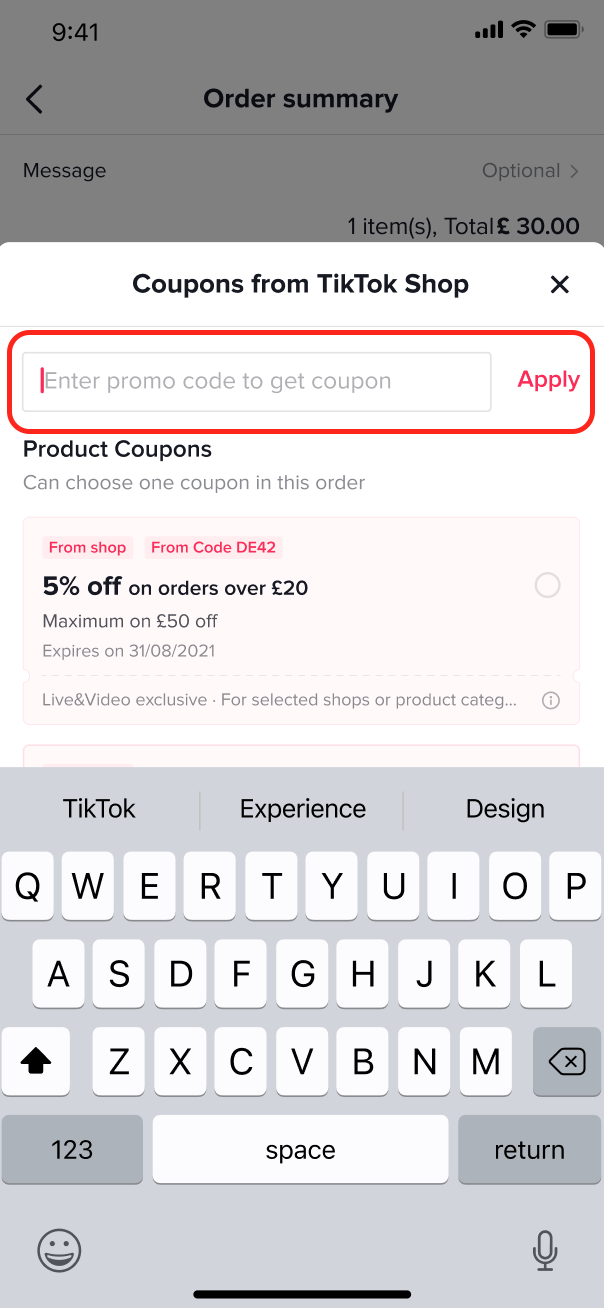This screenshot has height=1308, width=604.
Task: Choose the Design keyboard suggestion
Action: (505, 809)
